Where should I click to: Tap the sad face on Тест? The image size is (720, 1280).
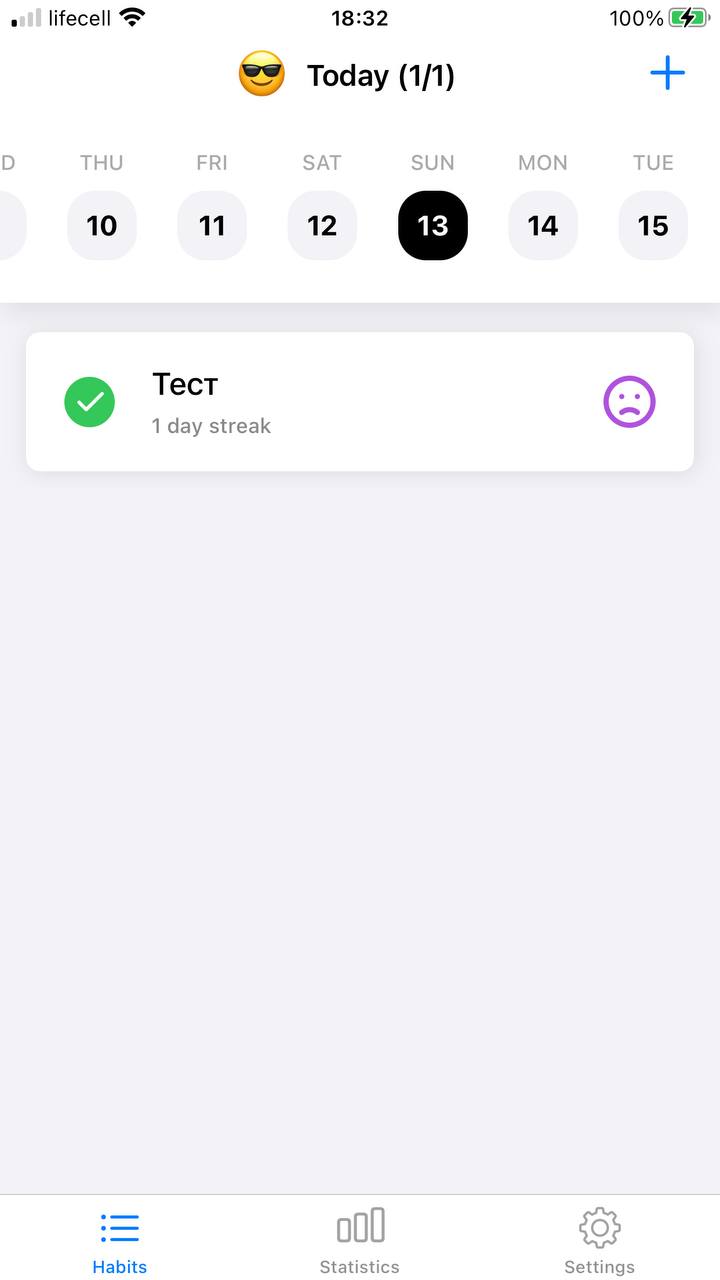point(629,402)
